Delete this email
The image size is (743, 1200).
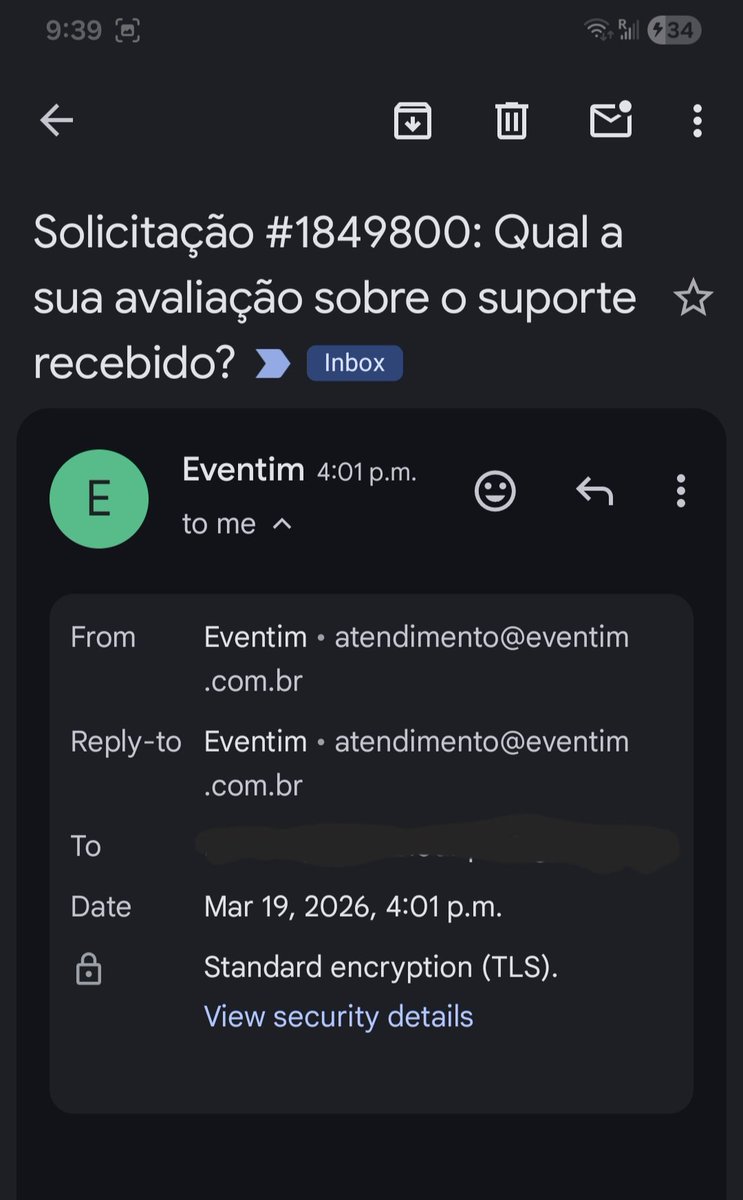point(511,121)
